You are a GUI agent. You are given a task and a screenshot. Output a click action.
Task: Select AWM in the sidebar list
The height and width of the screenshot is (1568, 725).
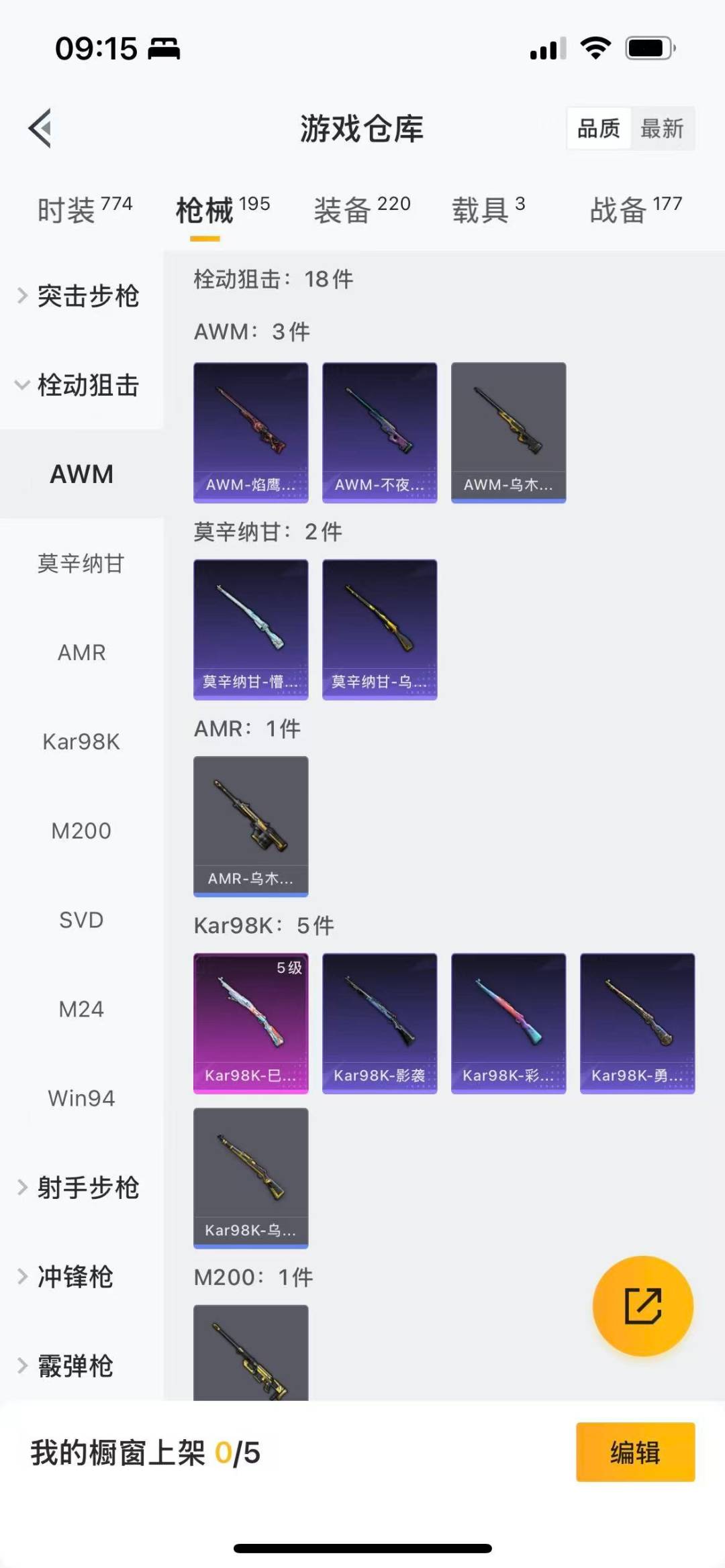81,474
